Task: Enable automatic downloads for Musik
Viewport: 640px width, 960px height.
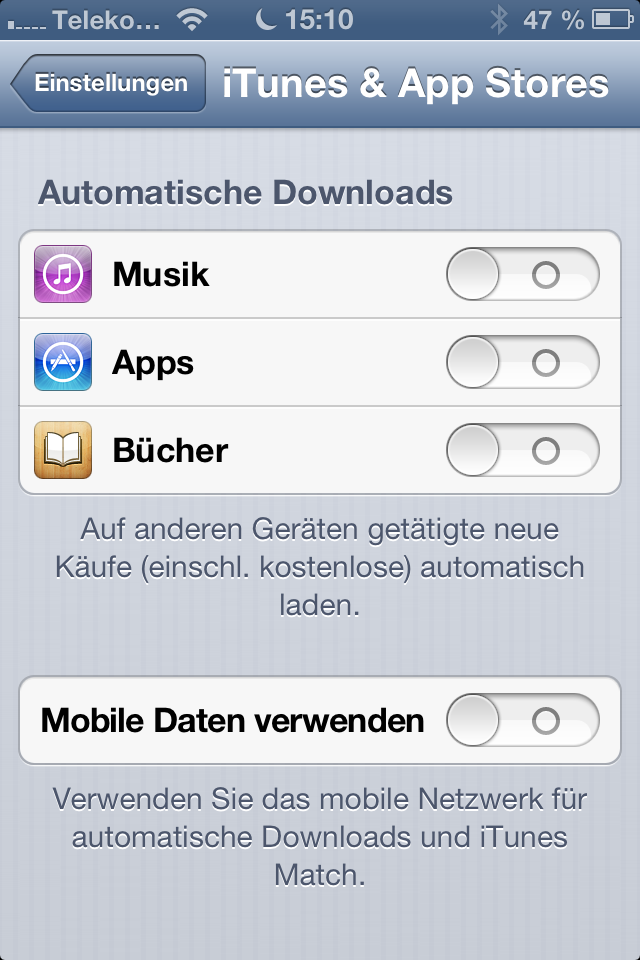Action: (522, 275)
